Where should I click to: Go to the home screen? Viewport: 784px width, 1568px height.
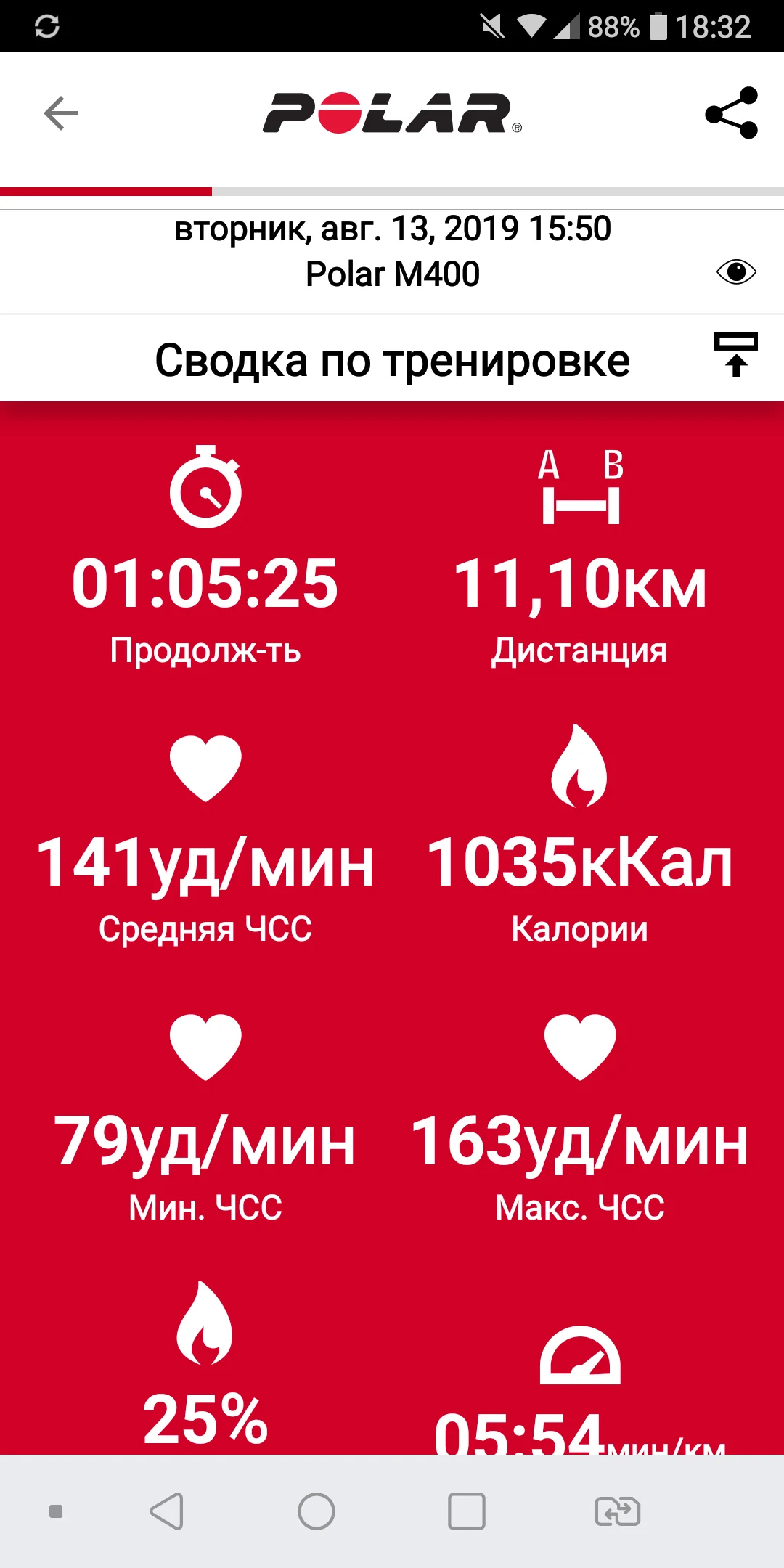pyautogui.click(x=317, y=1512)
